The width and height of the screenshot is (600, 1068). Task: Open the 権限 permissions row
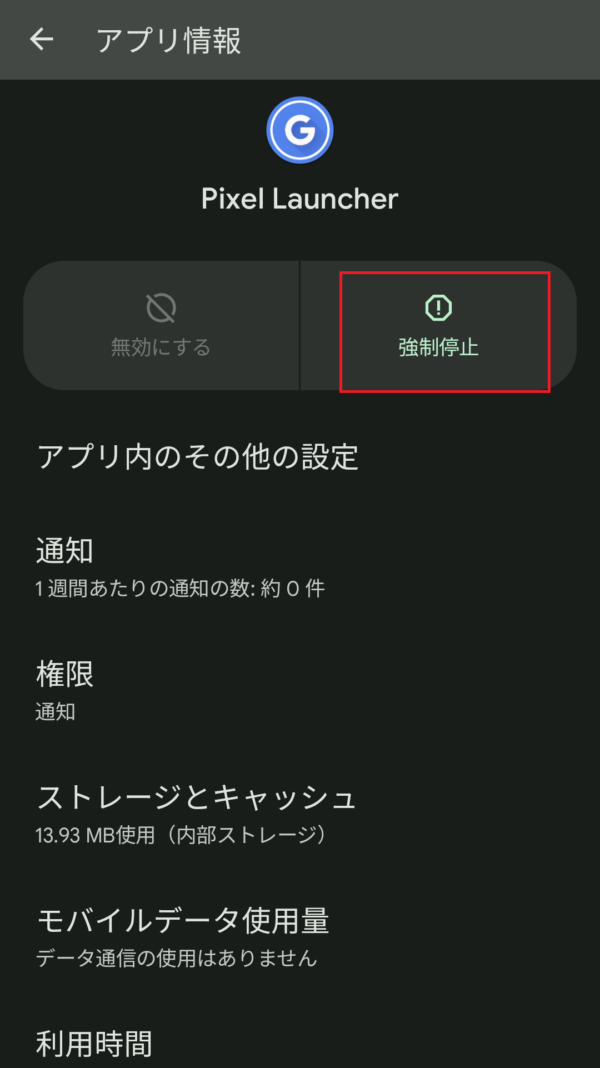click(300, 691)
